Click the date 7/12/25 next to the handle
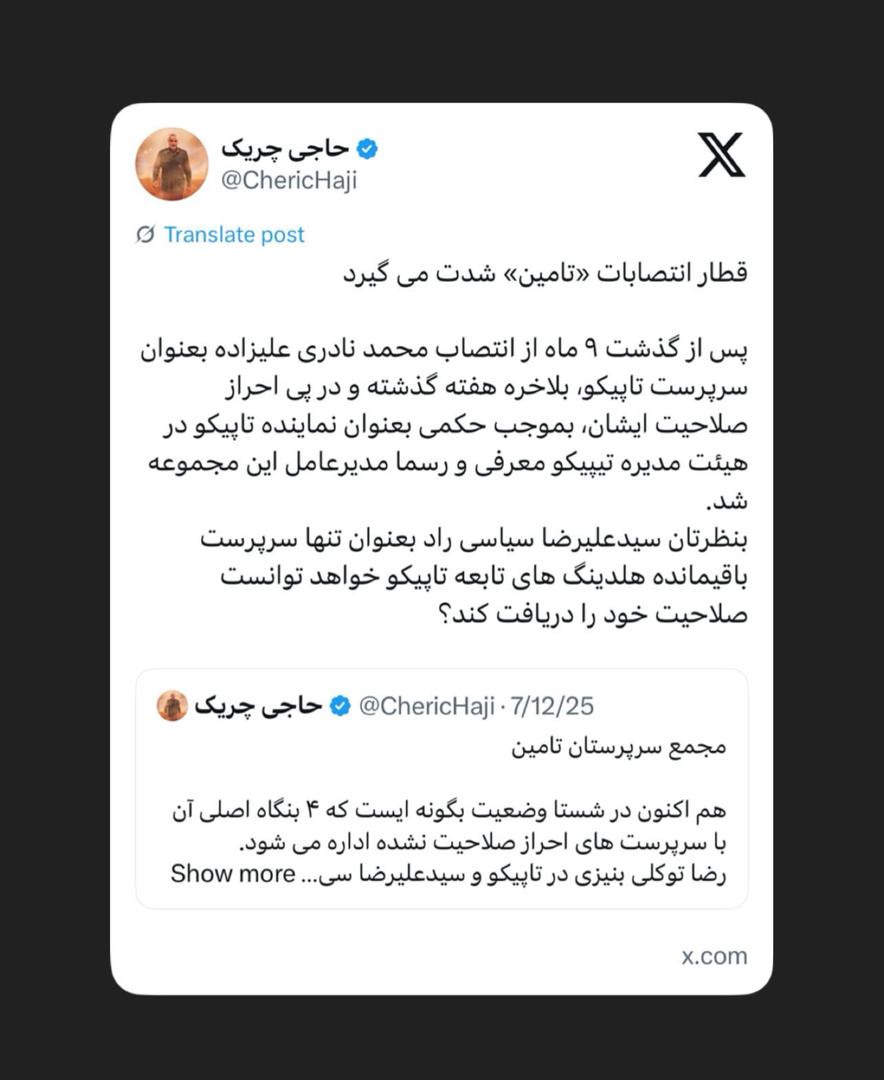This screenshot has width=884, height=1080. [x=553, y=705]
